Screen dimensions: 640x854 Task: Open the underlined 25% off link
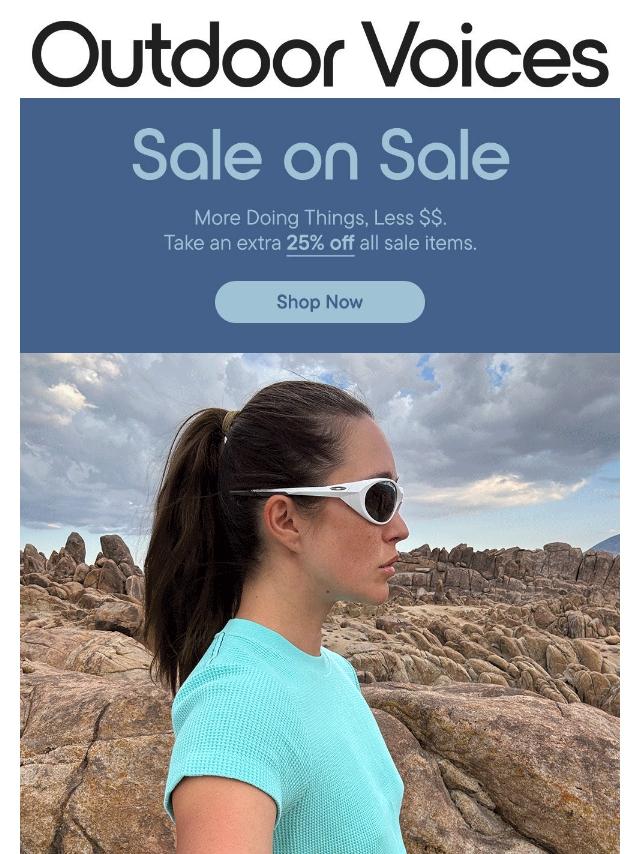pyautogui.click(x=320, y=243)
